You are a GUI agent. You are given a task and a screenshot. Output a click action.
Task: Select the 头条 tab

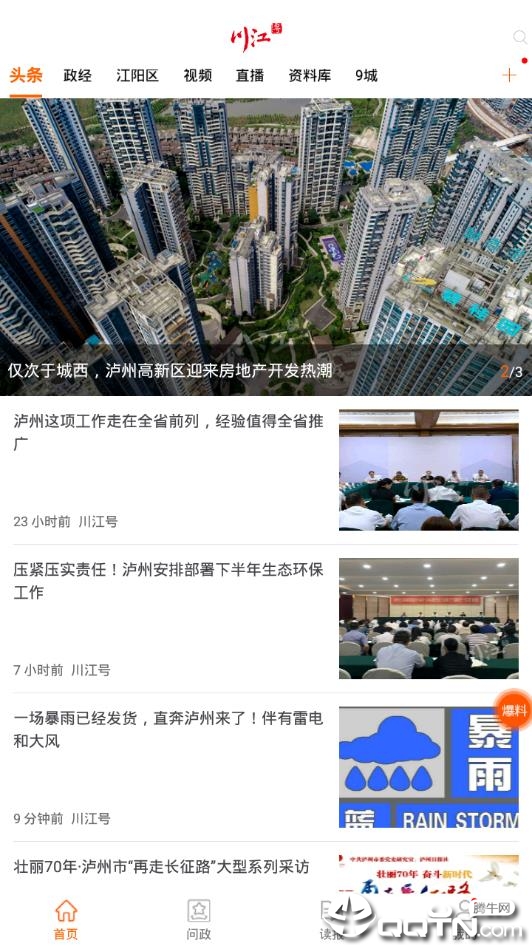25,75
